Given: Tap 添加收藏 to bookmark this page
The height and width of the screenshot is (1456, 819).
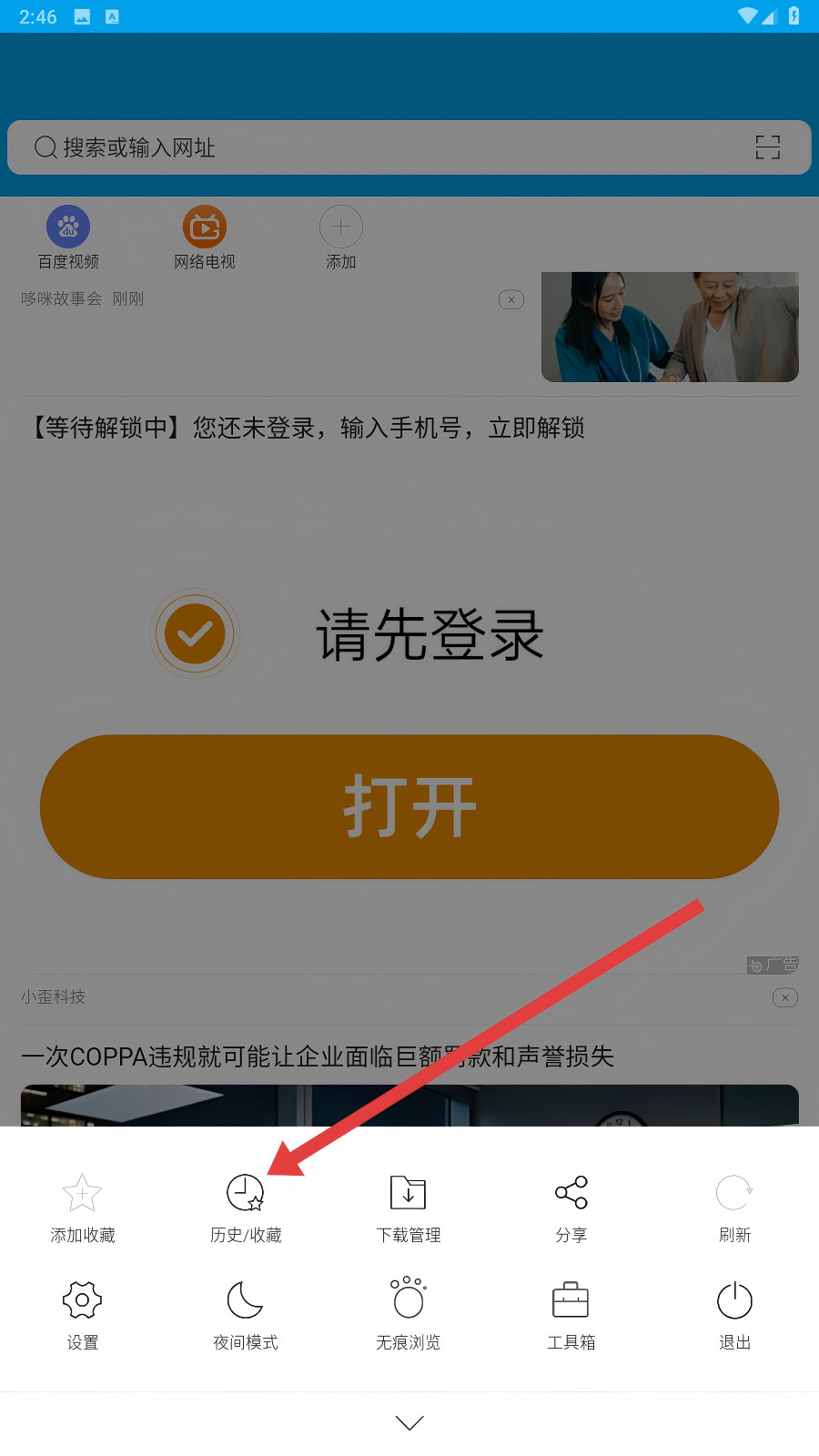Looking at the screenshot, I should [x=82, y=1207].
